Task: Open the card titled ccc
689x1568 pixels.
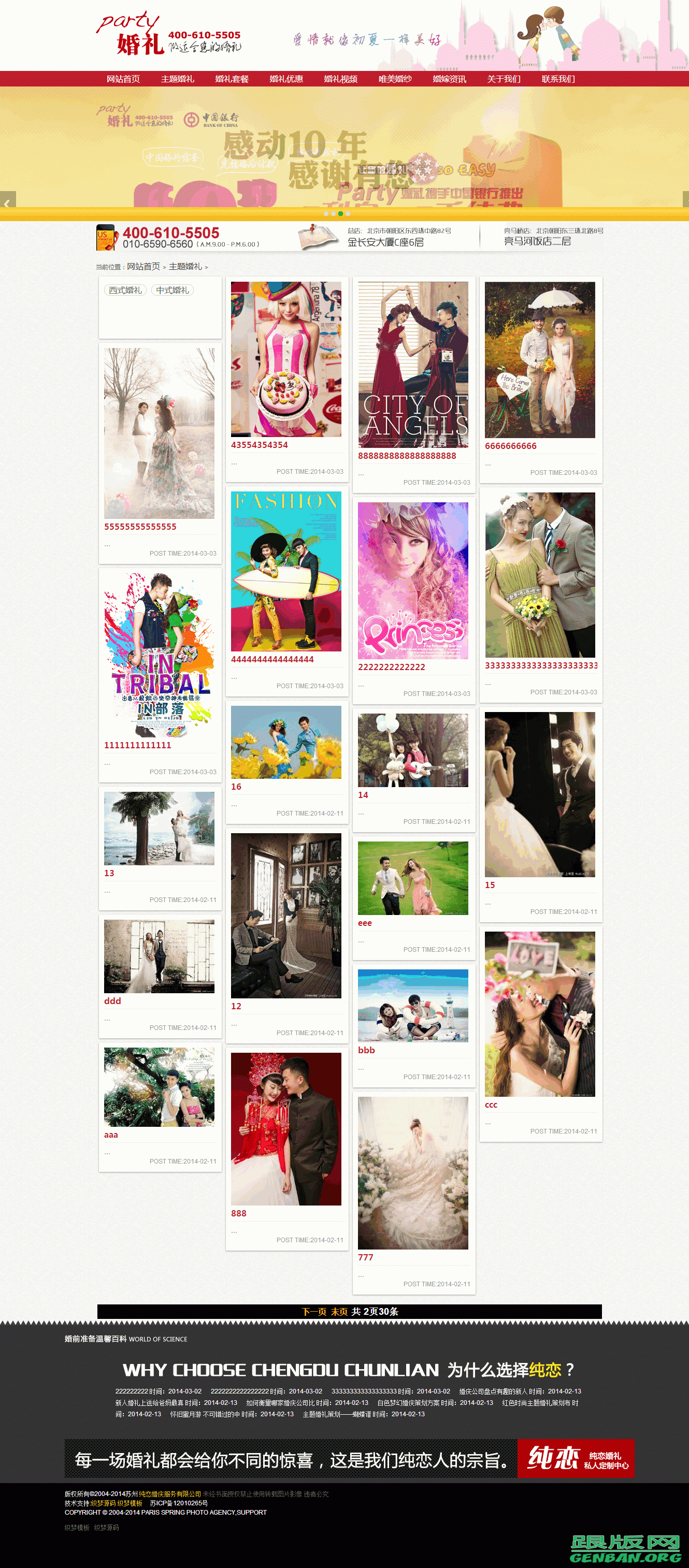Action: coord(491,1105)
